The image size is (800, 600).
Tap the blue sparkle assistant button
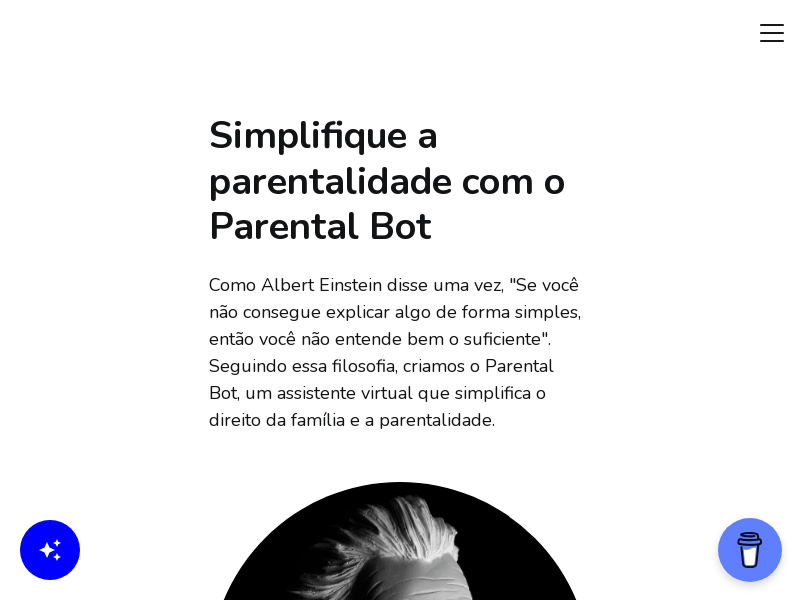[50, 550]
